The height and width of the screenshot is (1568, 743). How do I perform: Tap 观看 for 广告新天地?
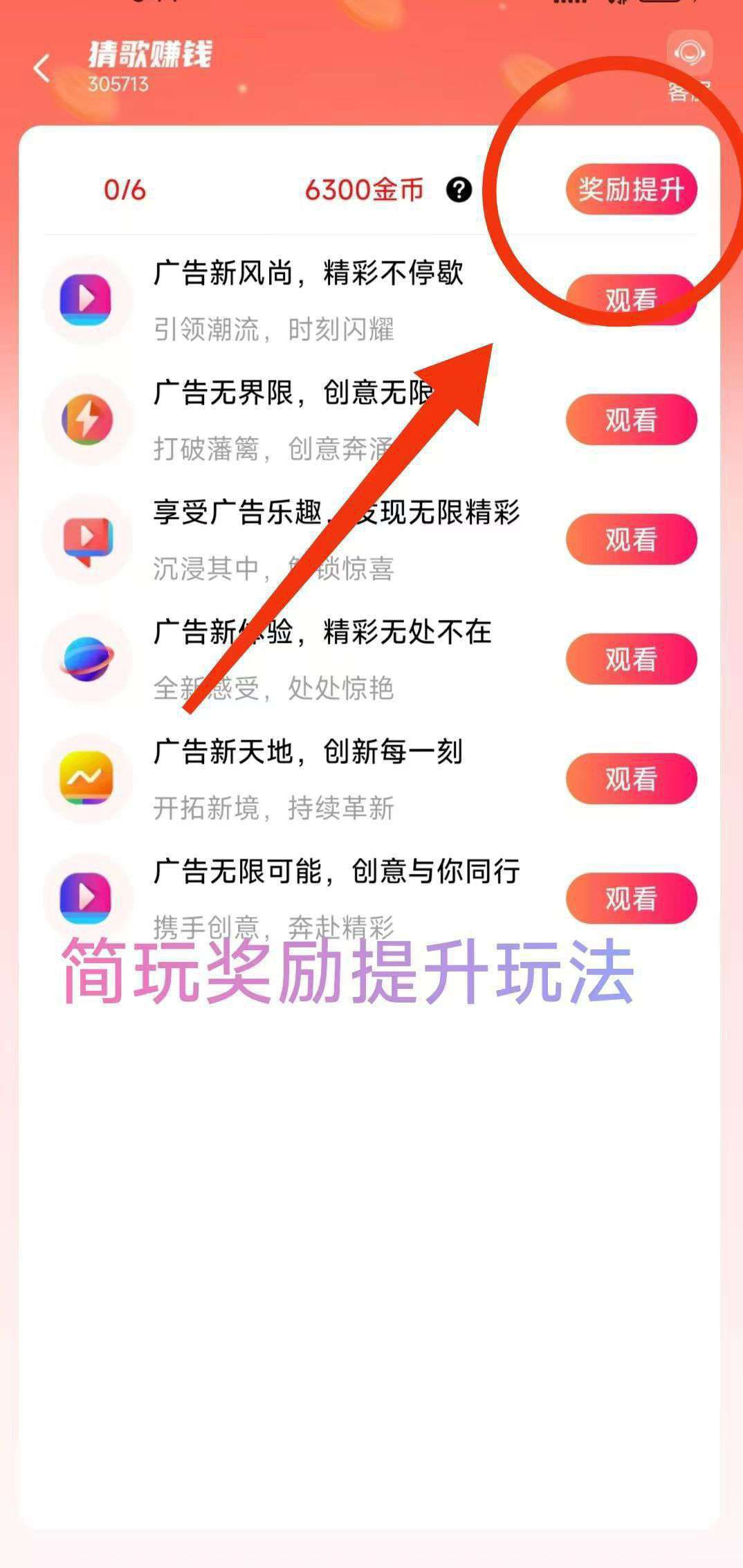(x=630, y=779)
